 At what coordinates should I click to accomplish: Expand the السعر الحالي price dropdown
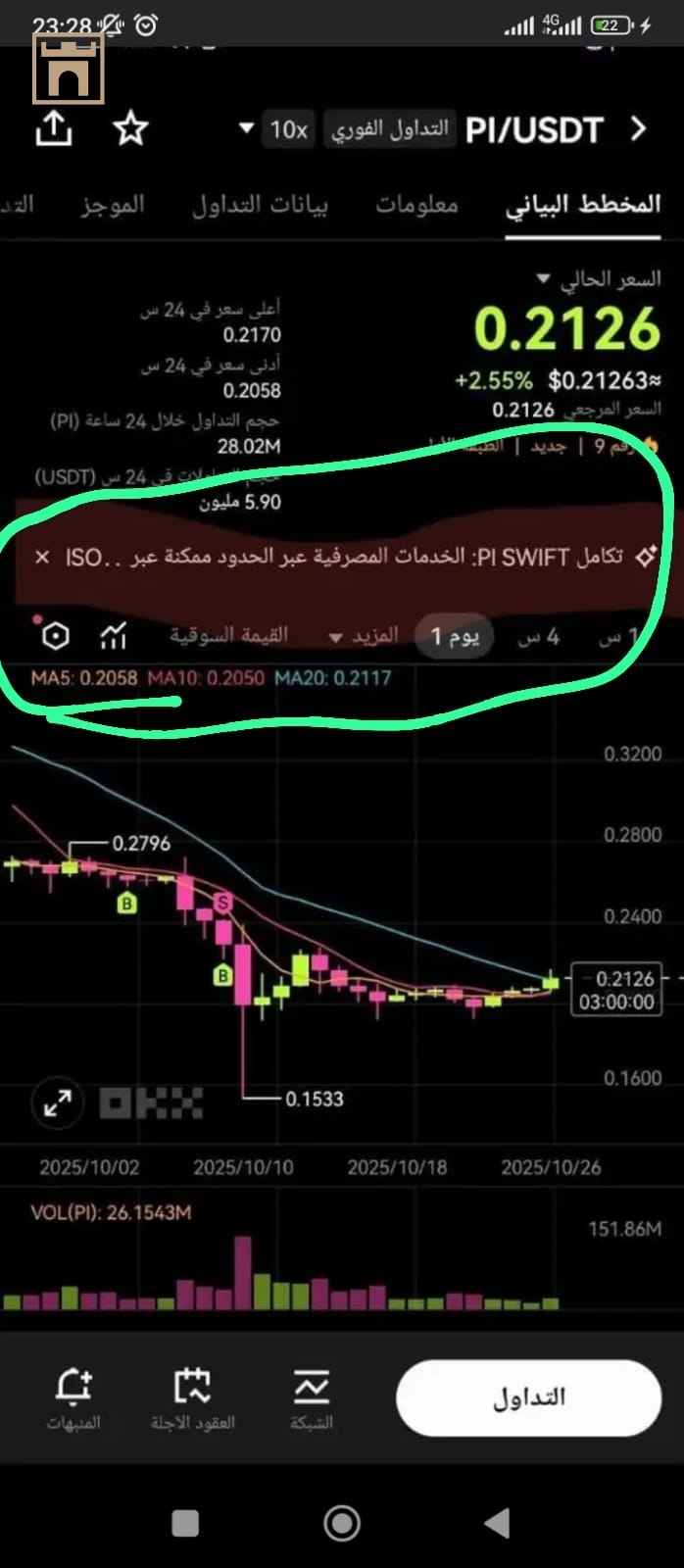coord(544,279)
